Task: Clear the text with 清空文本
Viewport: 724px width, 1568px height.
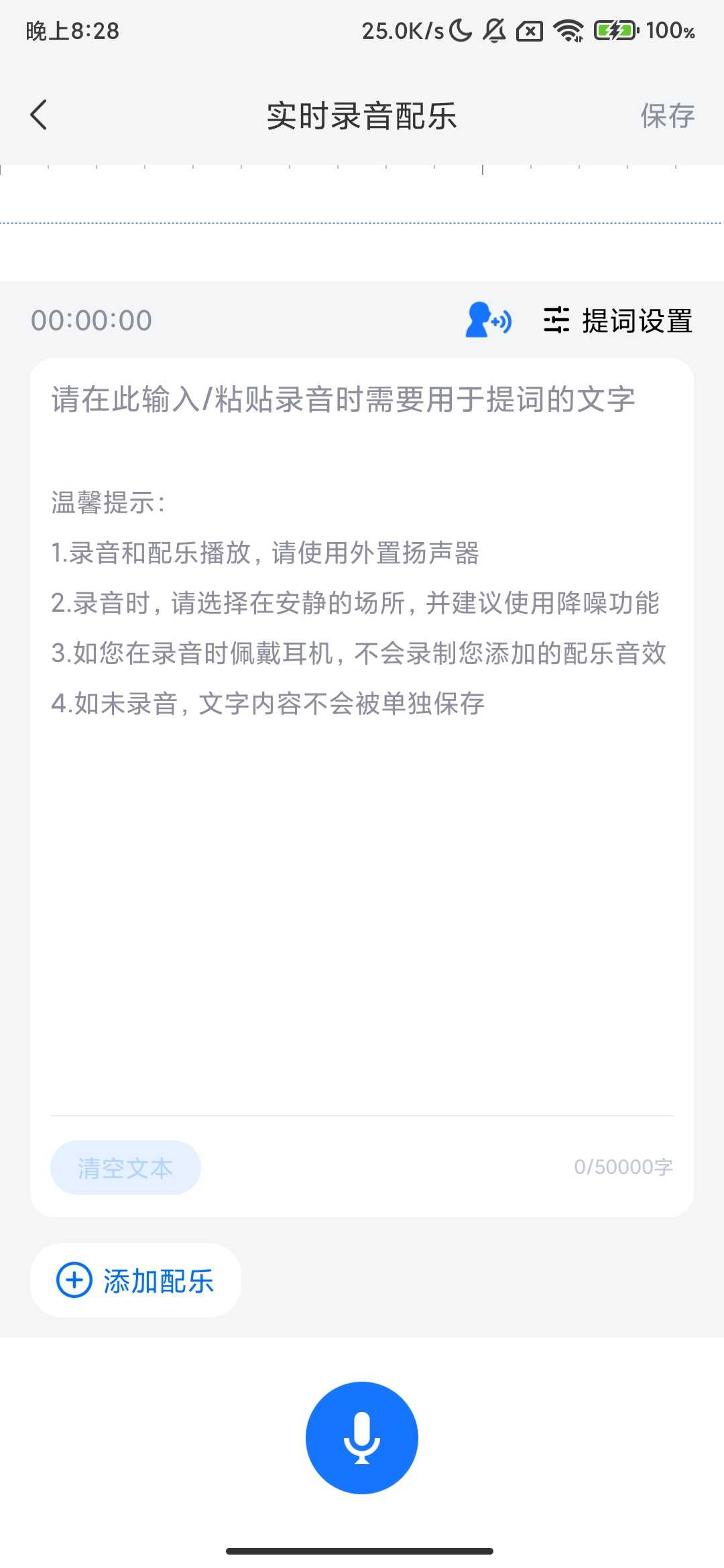Action: point(125,1168)
